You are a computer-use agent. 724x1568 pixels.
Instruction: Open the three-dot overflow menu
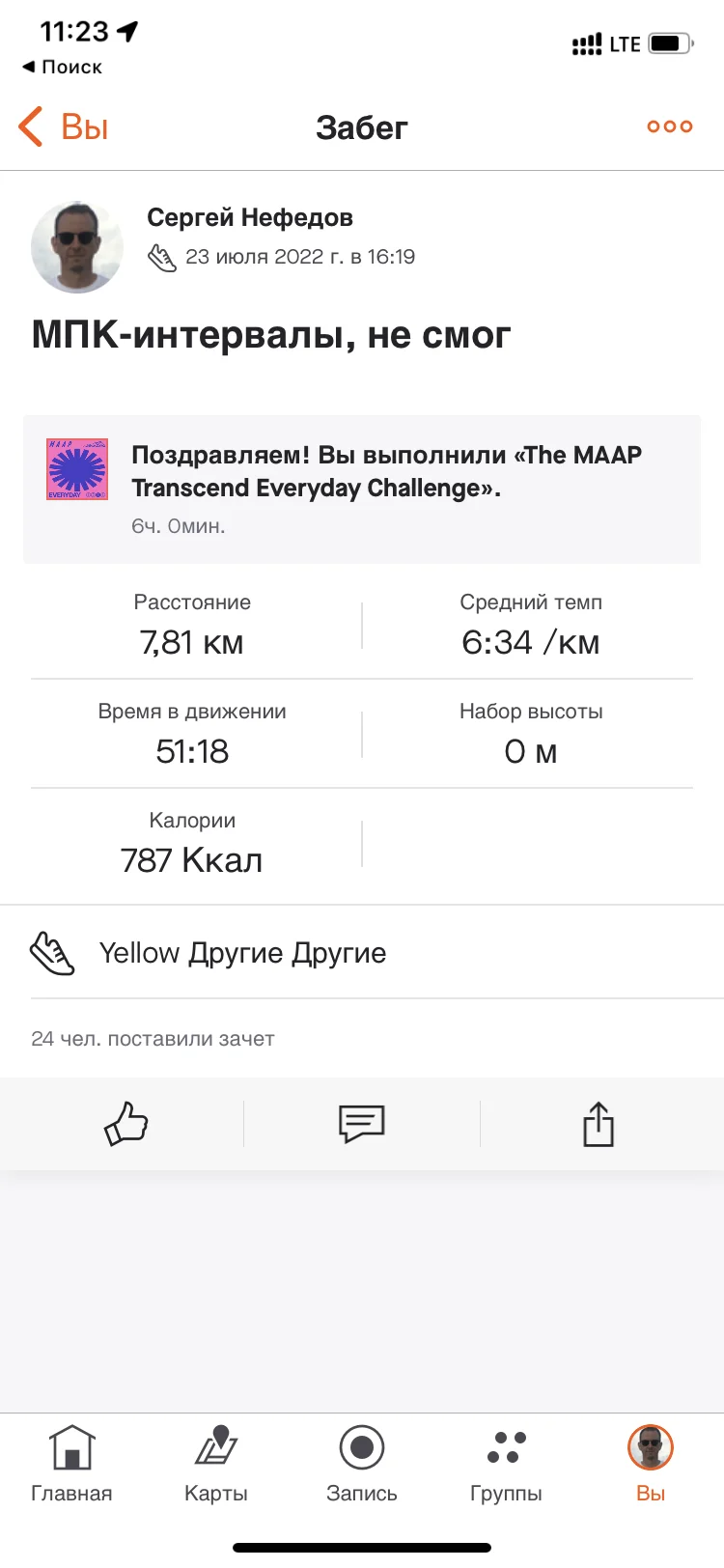pyautogui.click(x=669, y=126)
